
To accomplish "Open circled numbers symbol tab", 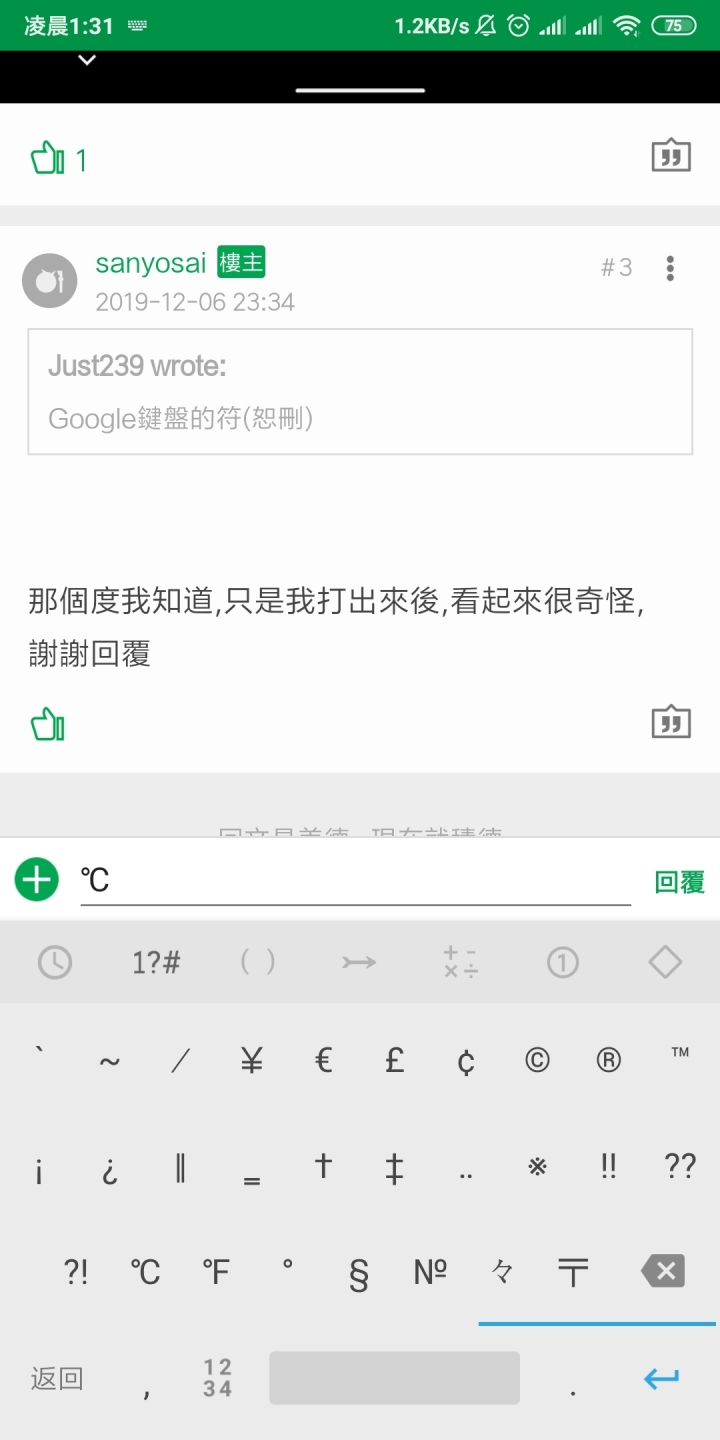I will (563, 963).
